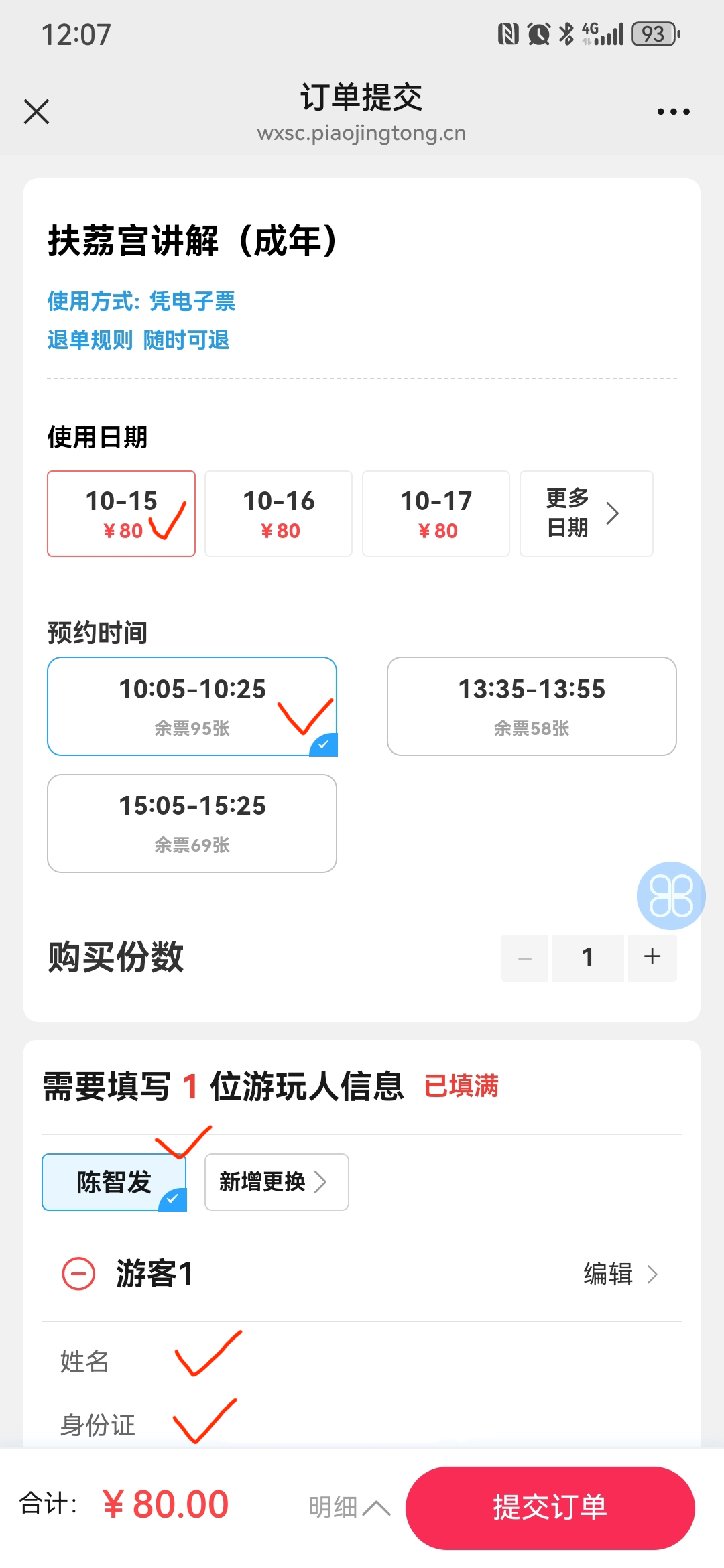Pick the 10-17 date option
Screen dimensions: 724x1568
(x=436, y=513)
